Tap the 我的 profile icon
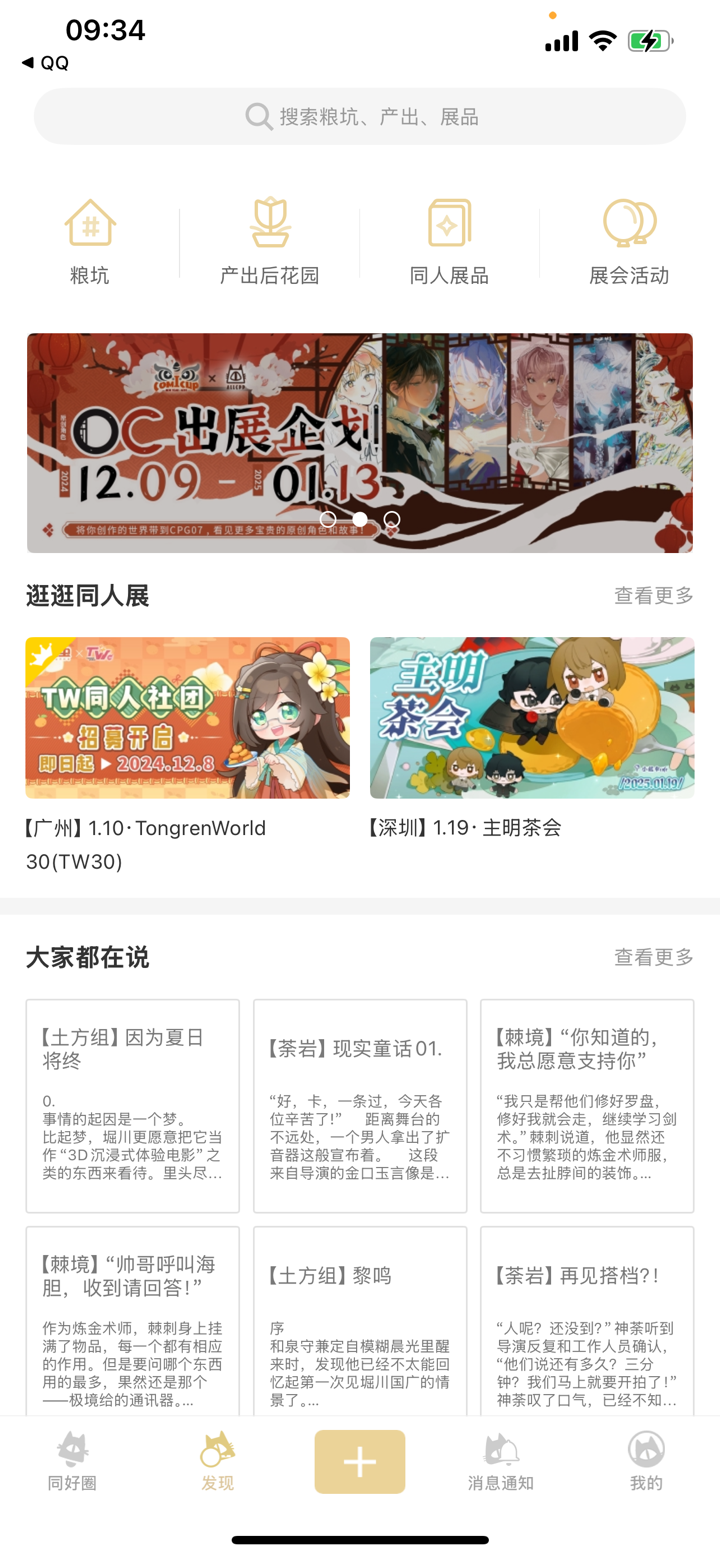The image size is (720, 1558). point(646,1448)
